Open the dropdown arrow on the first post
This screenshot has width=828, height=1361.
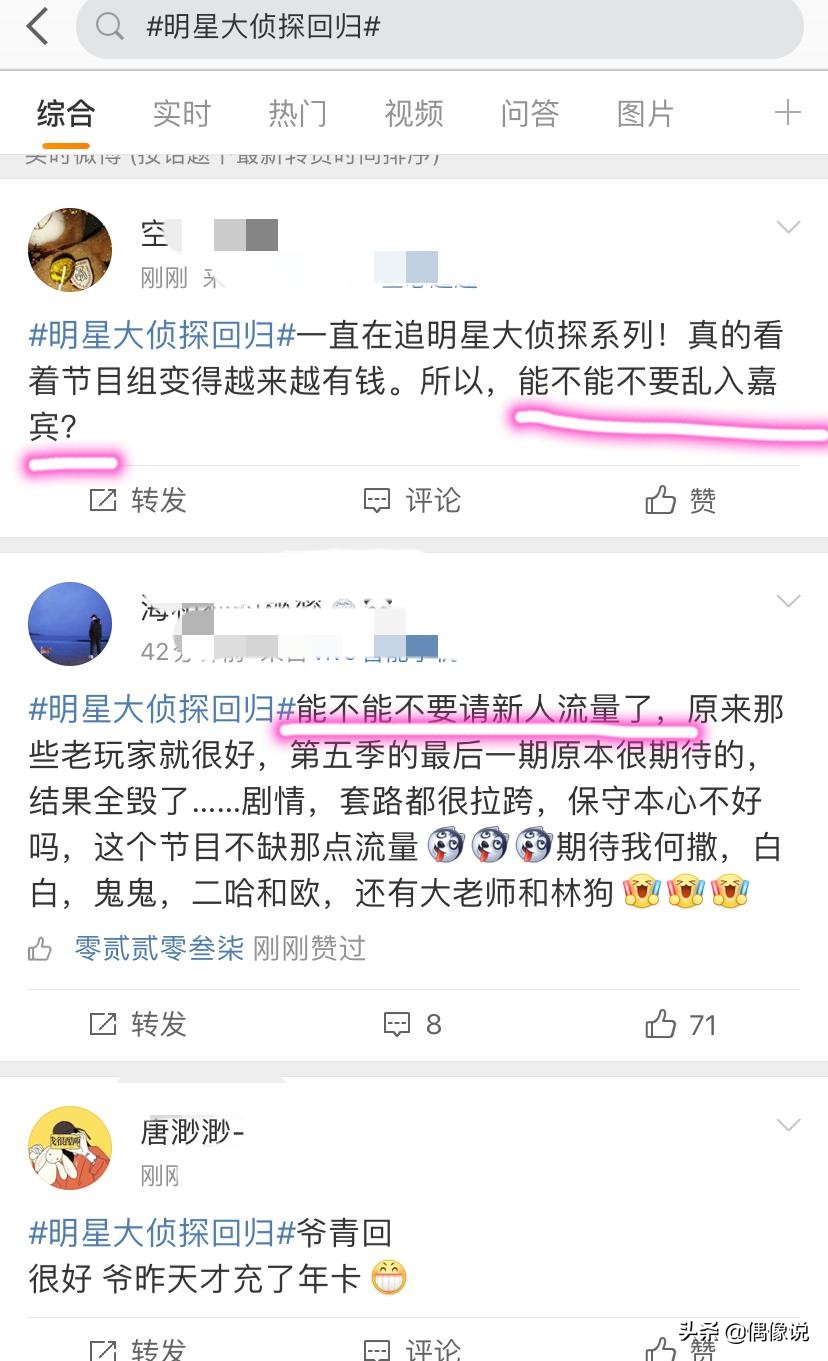point(789,228)
